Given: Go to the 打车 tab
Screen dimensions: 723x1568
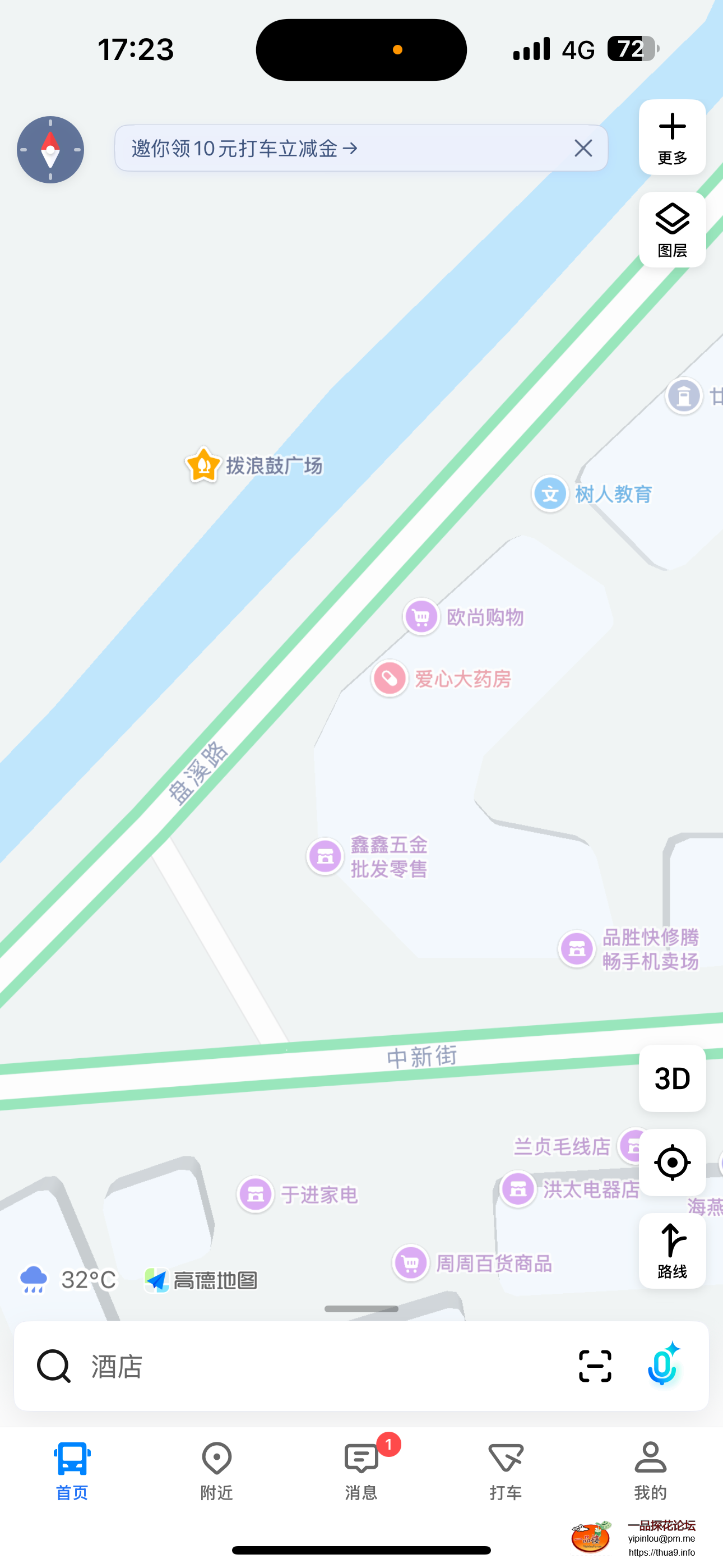Looking at the screenshot, I should click(506, 1470).
